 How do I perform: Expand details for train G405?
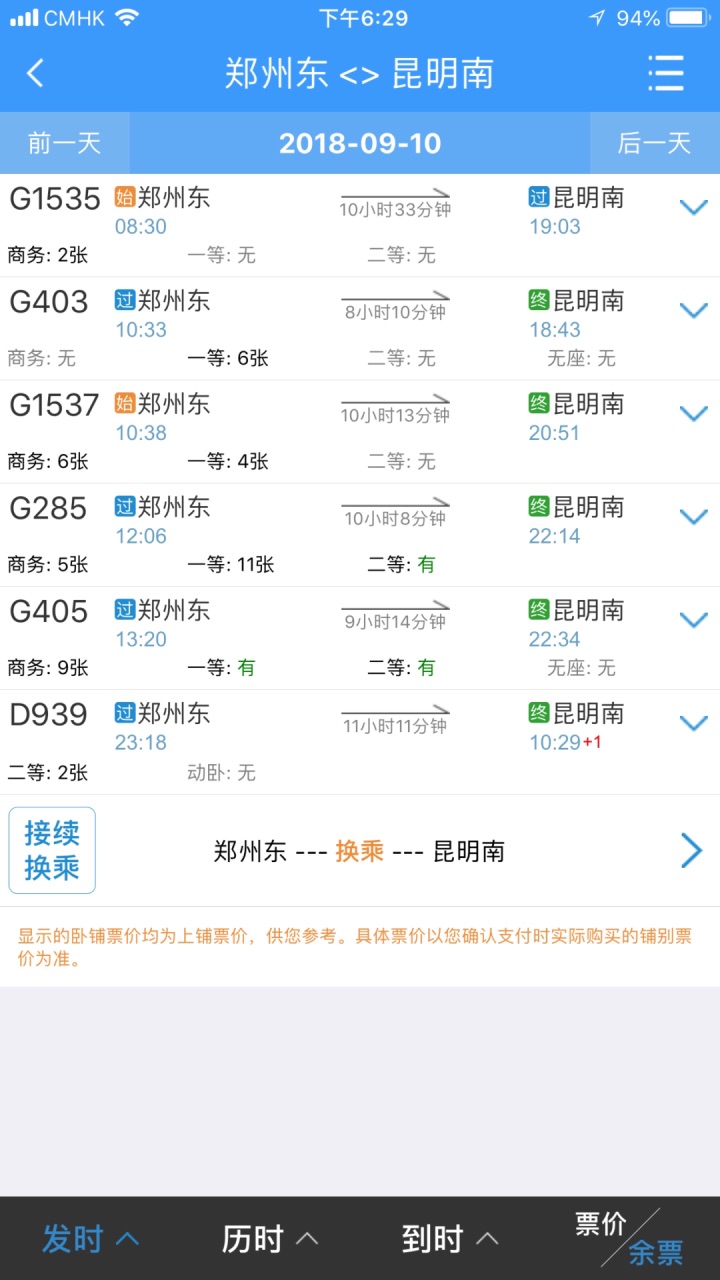click(694, 619)
